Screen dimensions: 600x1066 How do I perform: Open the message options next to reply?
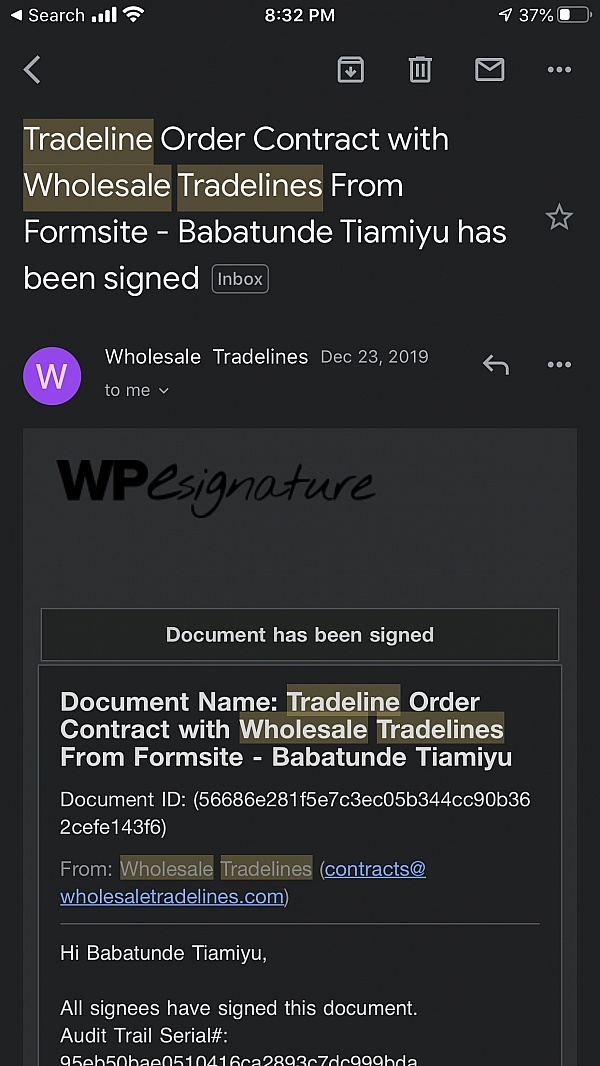(x=559, y=365)
